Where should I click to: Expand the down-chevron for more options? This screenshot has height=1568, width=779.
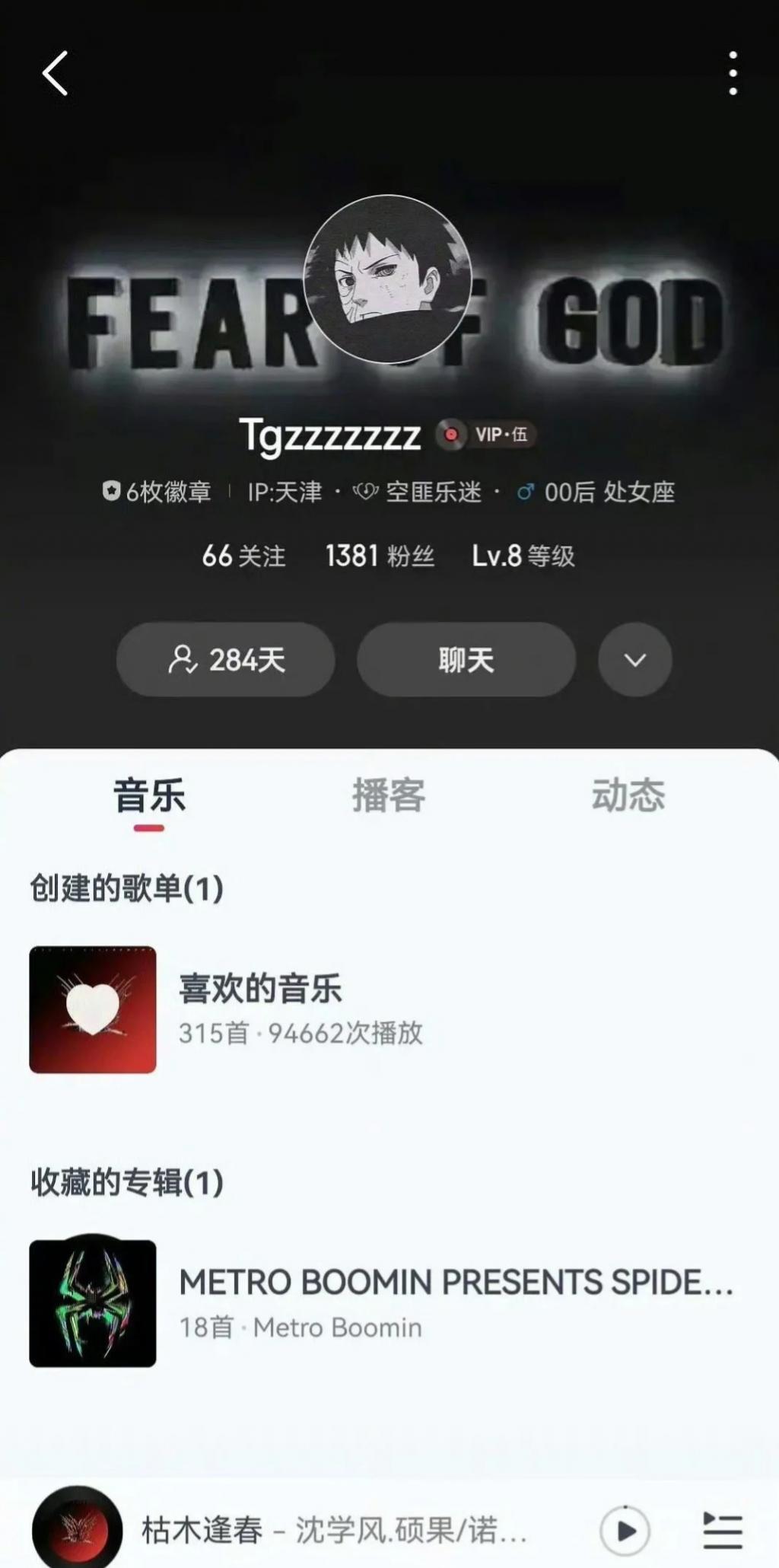pos(634,660)
